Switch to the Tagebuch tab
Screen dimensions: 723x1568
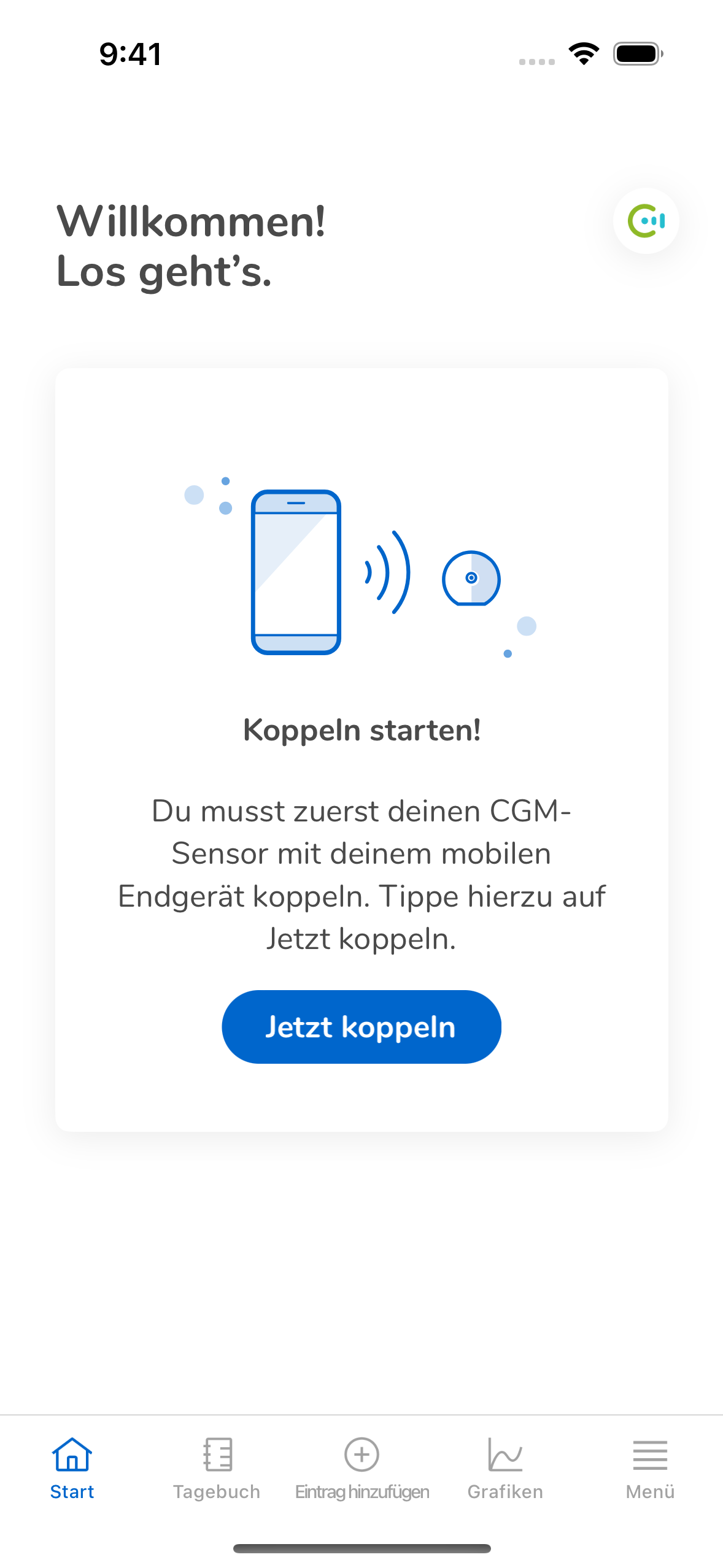(217, 1467)
